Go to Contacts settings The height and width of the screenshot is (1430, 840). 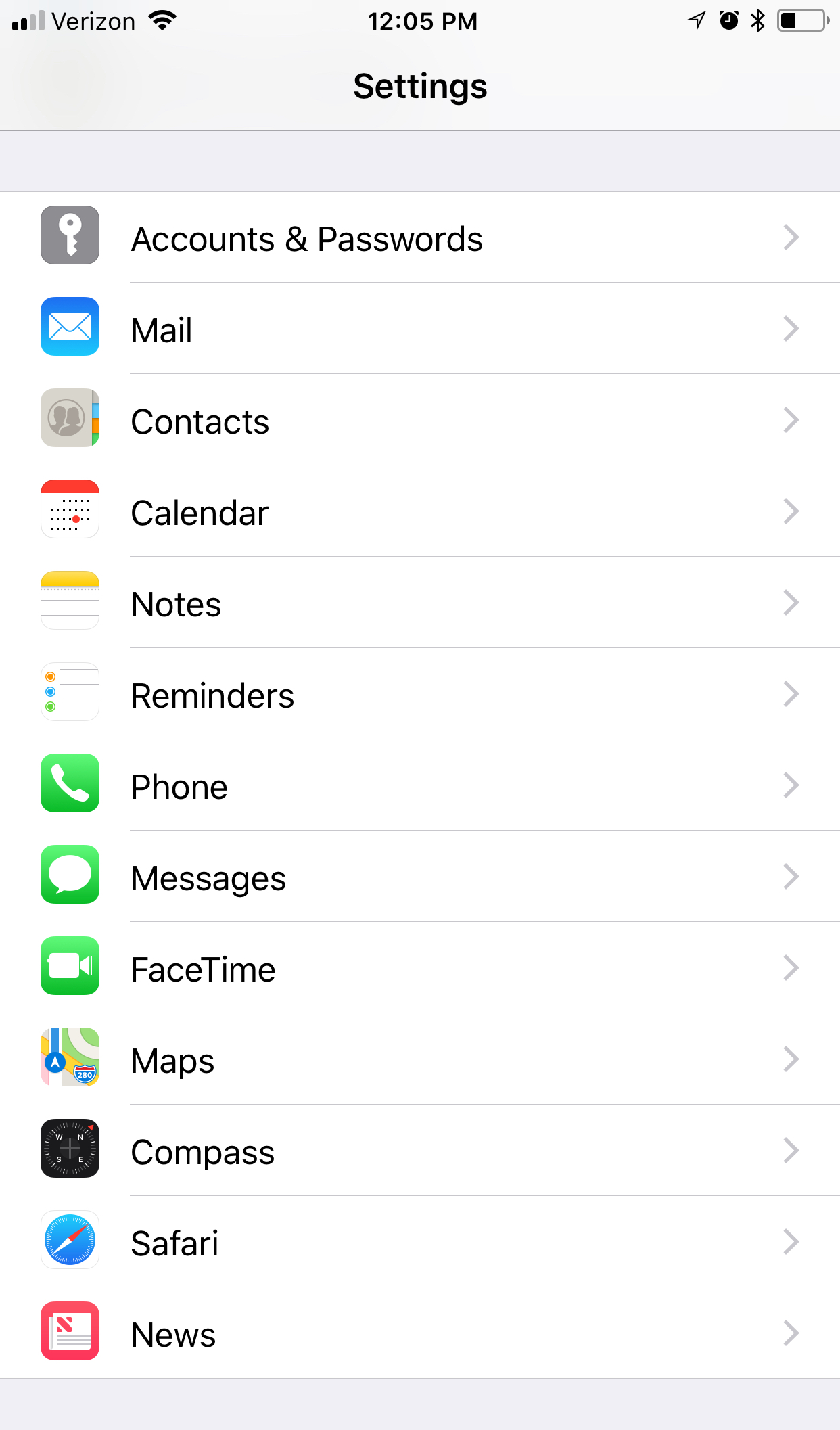[420, 420]
